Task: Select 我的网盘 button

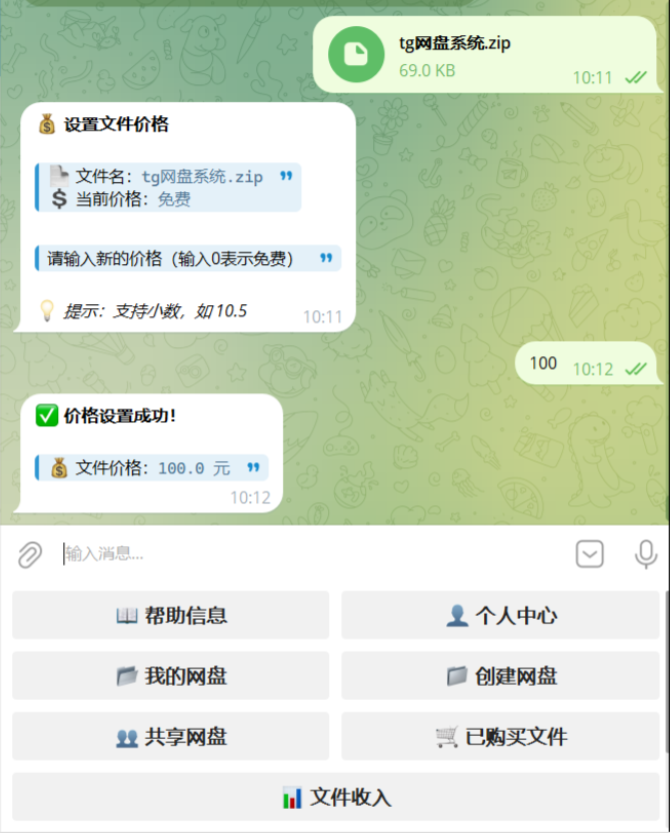Action: (x=171, y=676)
